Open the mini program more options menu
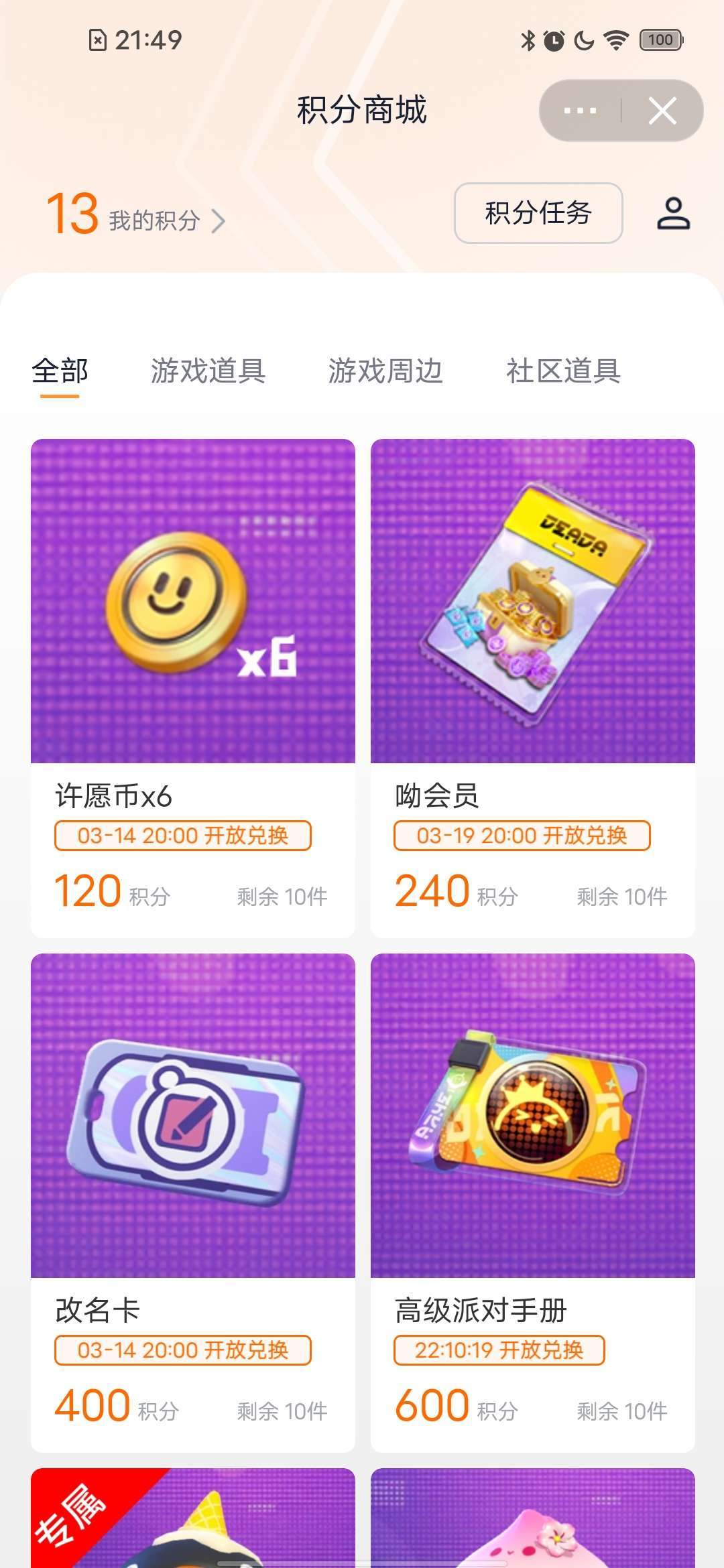 click(x=580, y=111)
